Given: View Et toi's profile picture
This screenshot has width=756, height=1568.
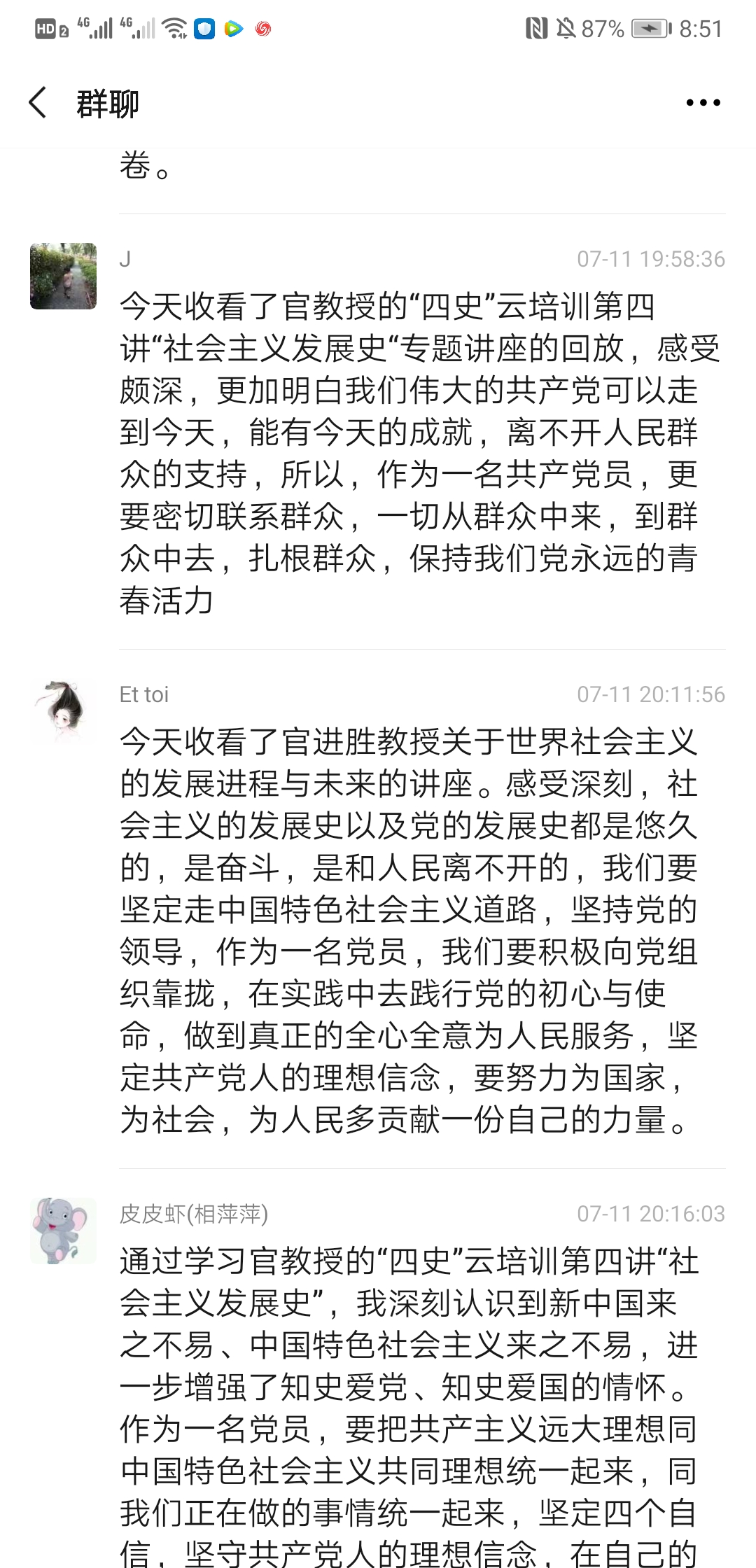Looking at the screenshot, I should click(63, 710).
